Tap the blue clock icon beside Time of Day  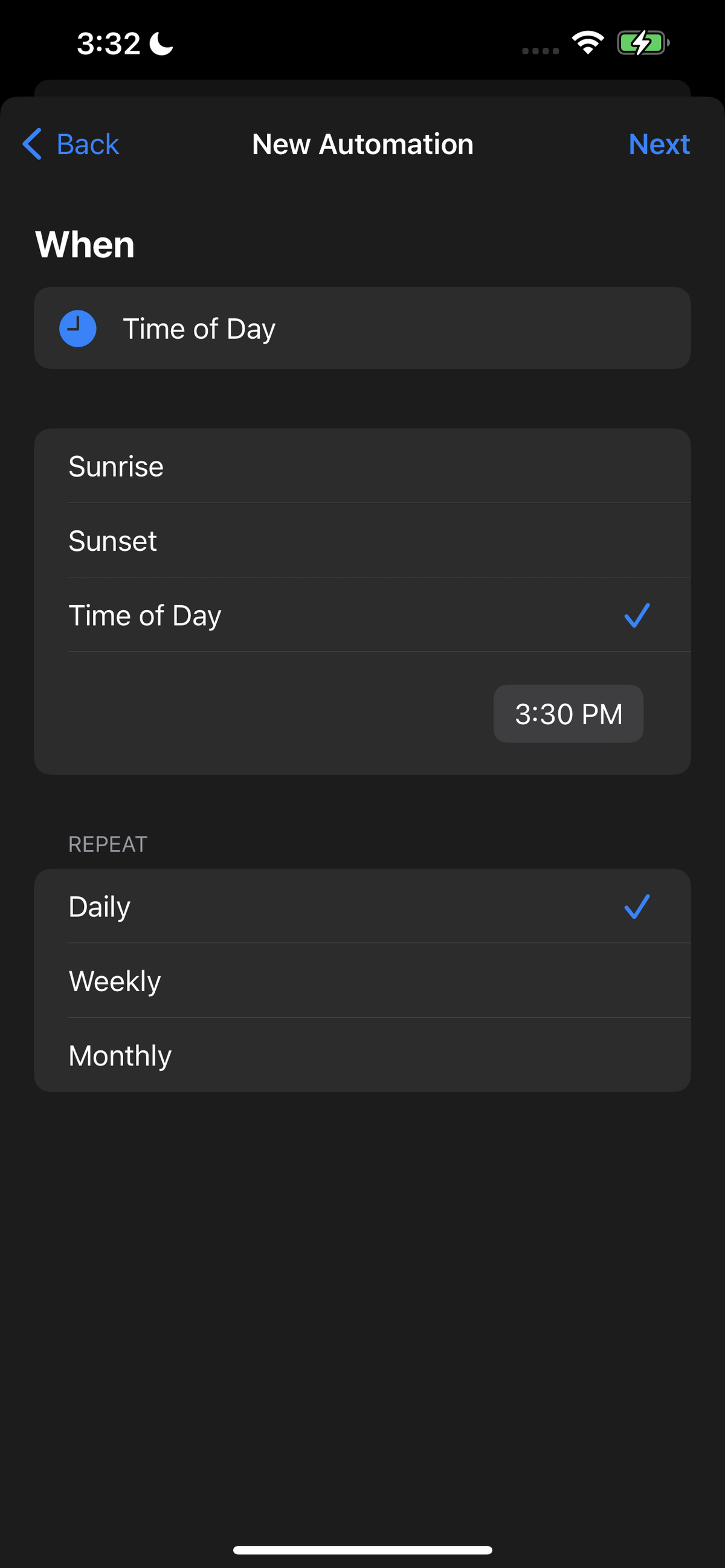click(x=78, y=328)
